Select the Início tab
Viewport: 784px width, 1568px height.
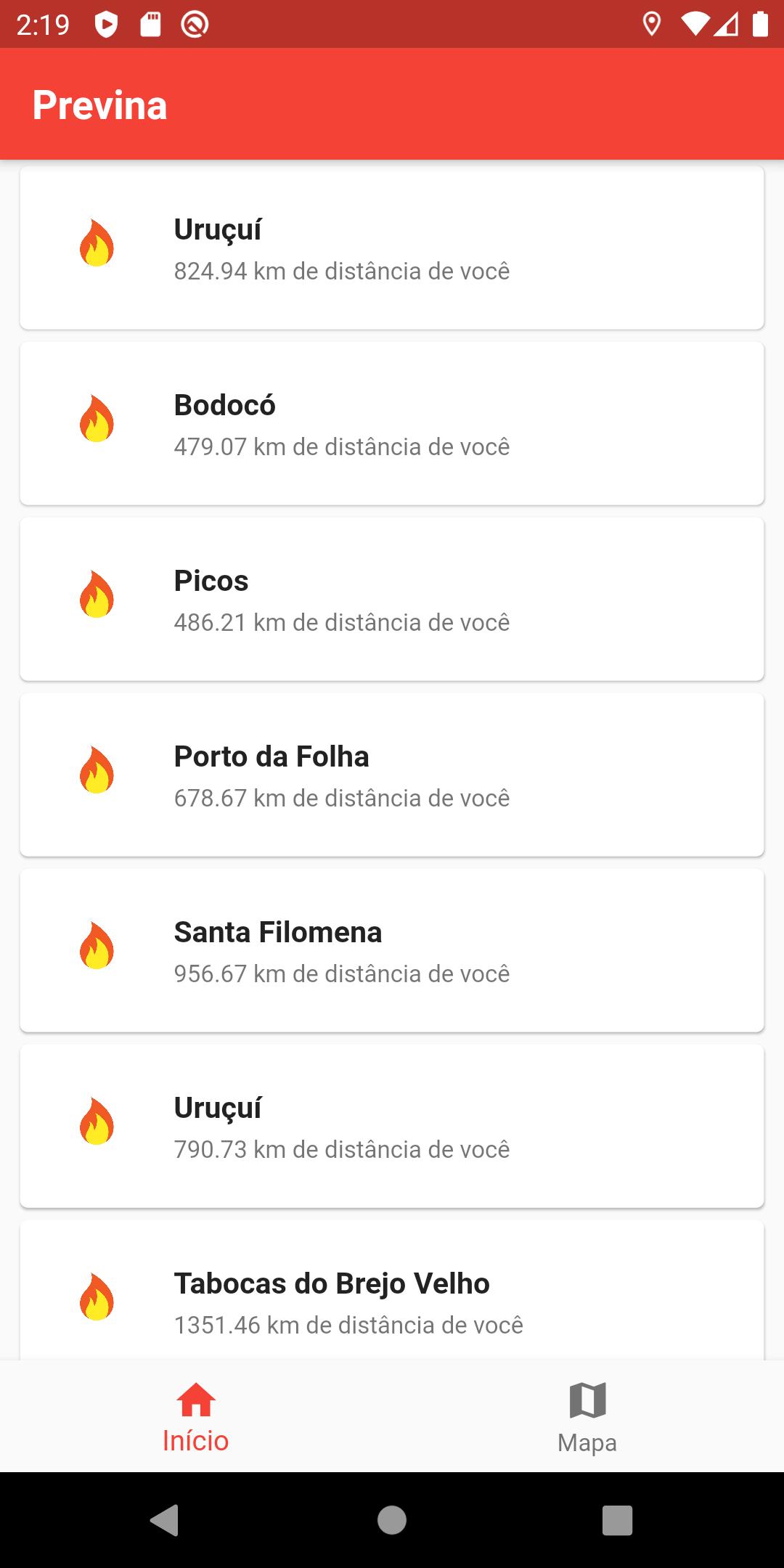click(196, 1416)
